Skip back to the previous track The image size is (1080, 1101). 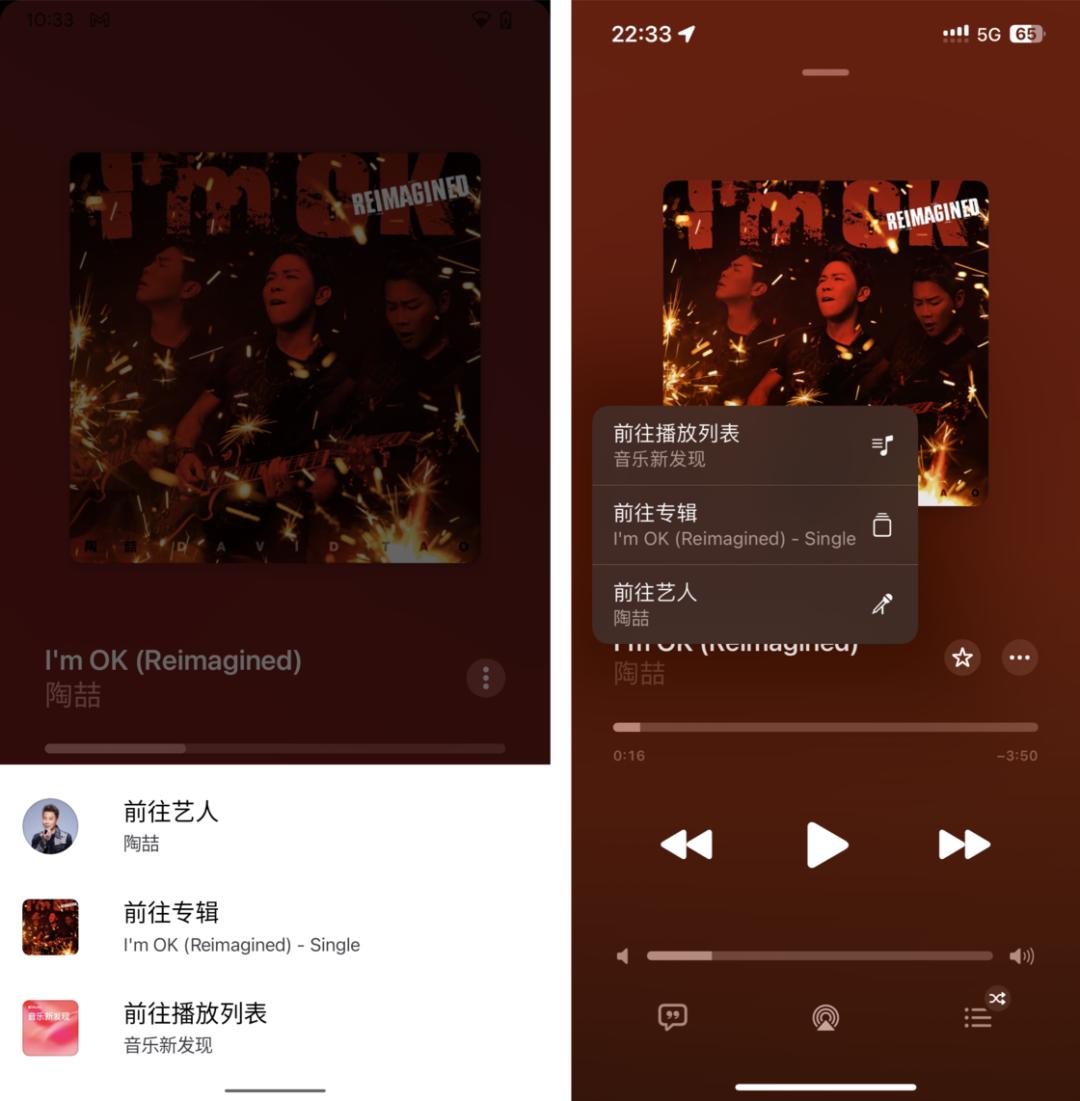pyautogui.click(x=686, y=845)
